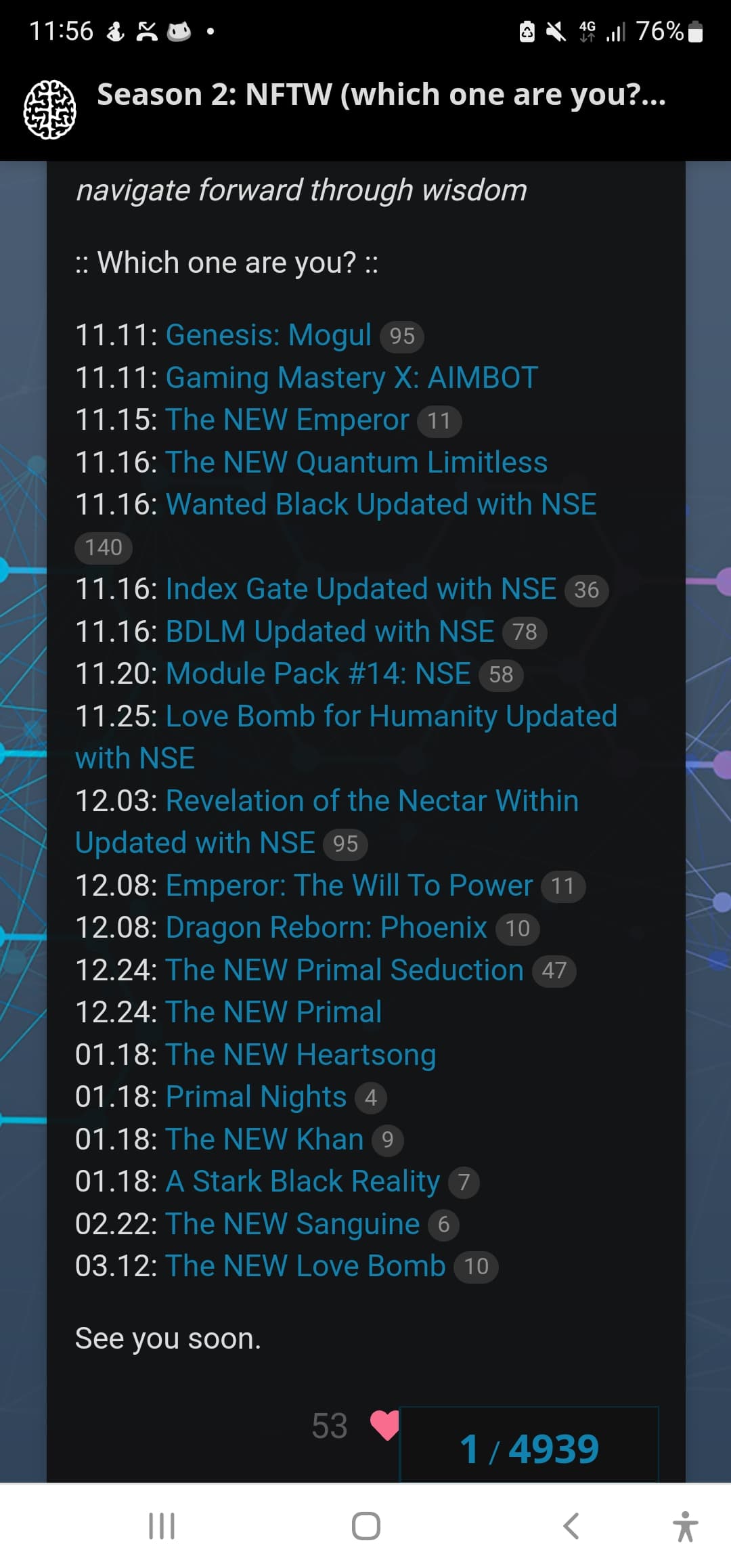The height and width of the screenshot is (1568, 731).
Task: Open Gaming Mastery X: AIMBOT link
Action: [352, 378]
